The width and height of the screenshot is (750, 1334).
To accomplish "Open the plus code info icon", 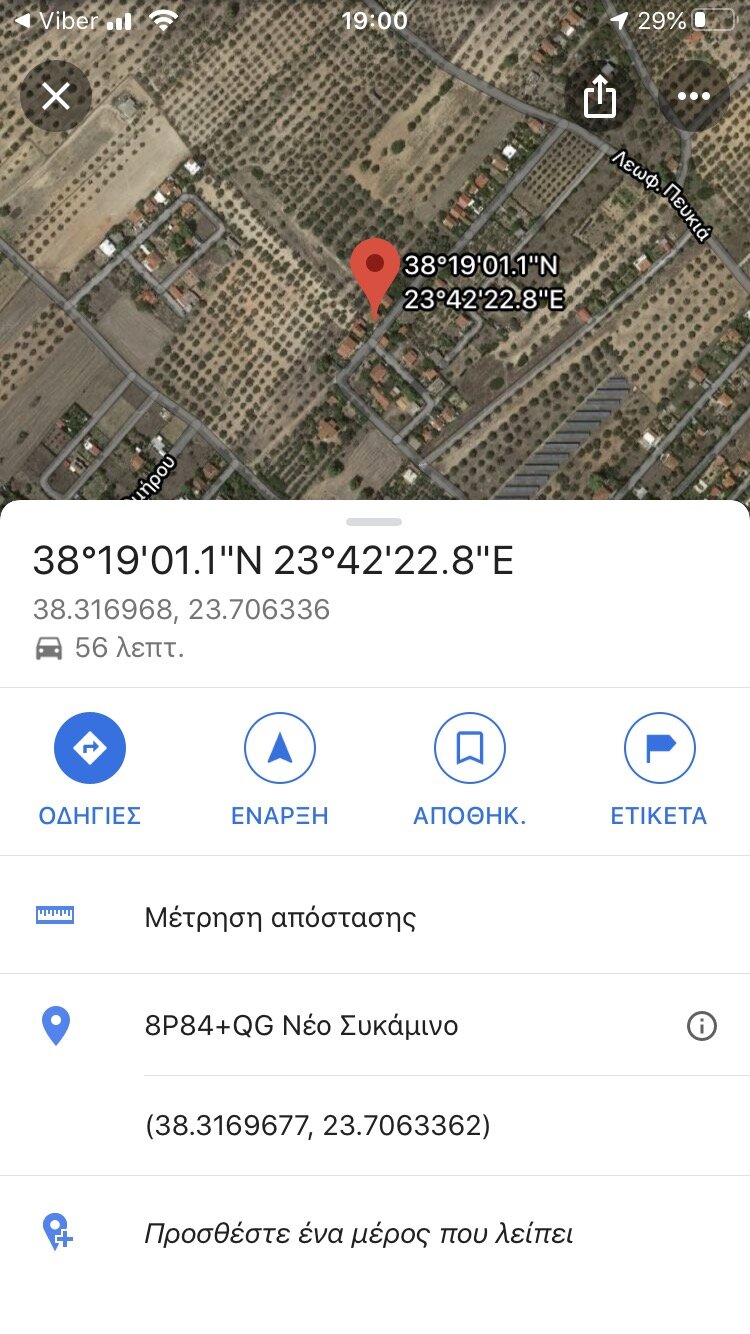I will 702,1026.
